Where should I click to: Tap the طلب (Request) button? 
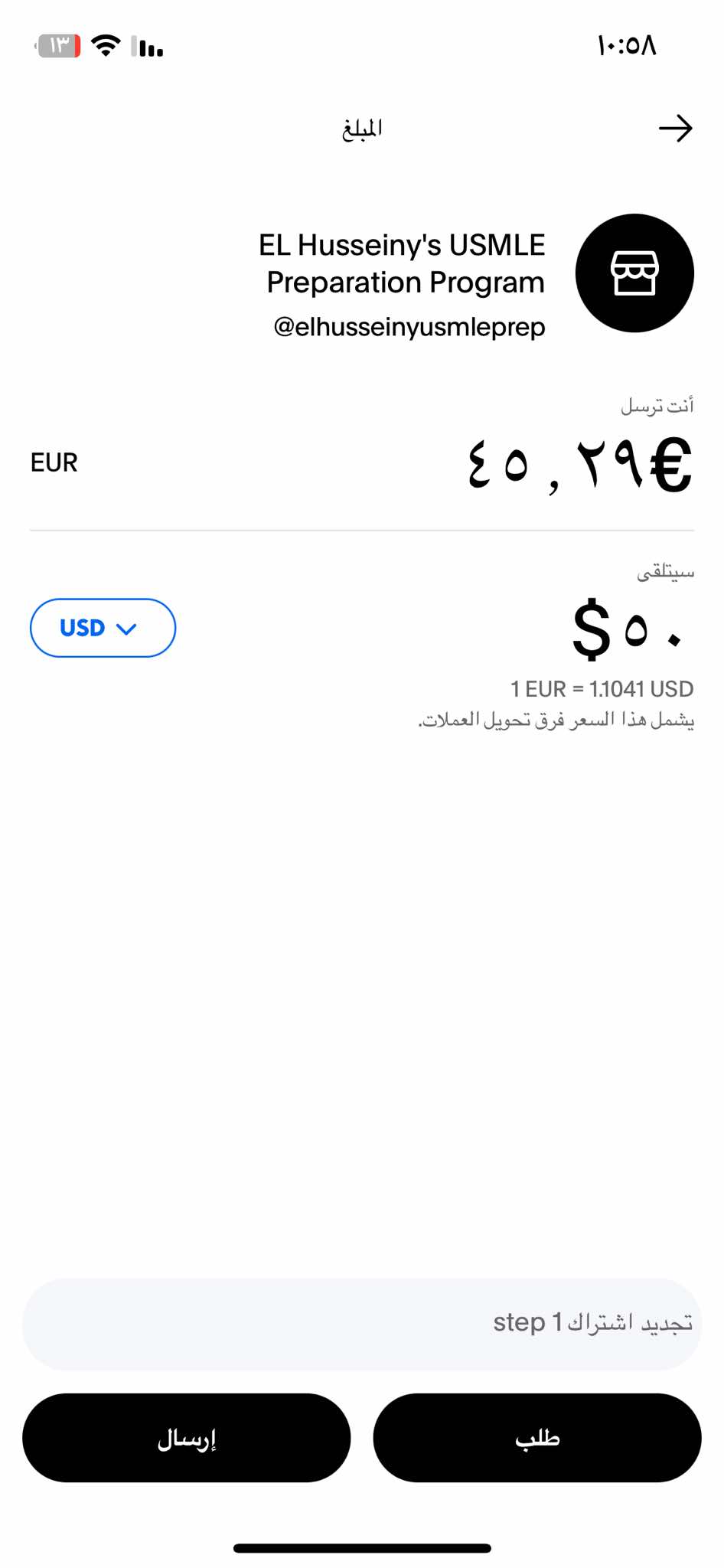pos(537,1438)
